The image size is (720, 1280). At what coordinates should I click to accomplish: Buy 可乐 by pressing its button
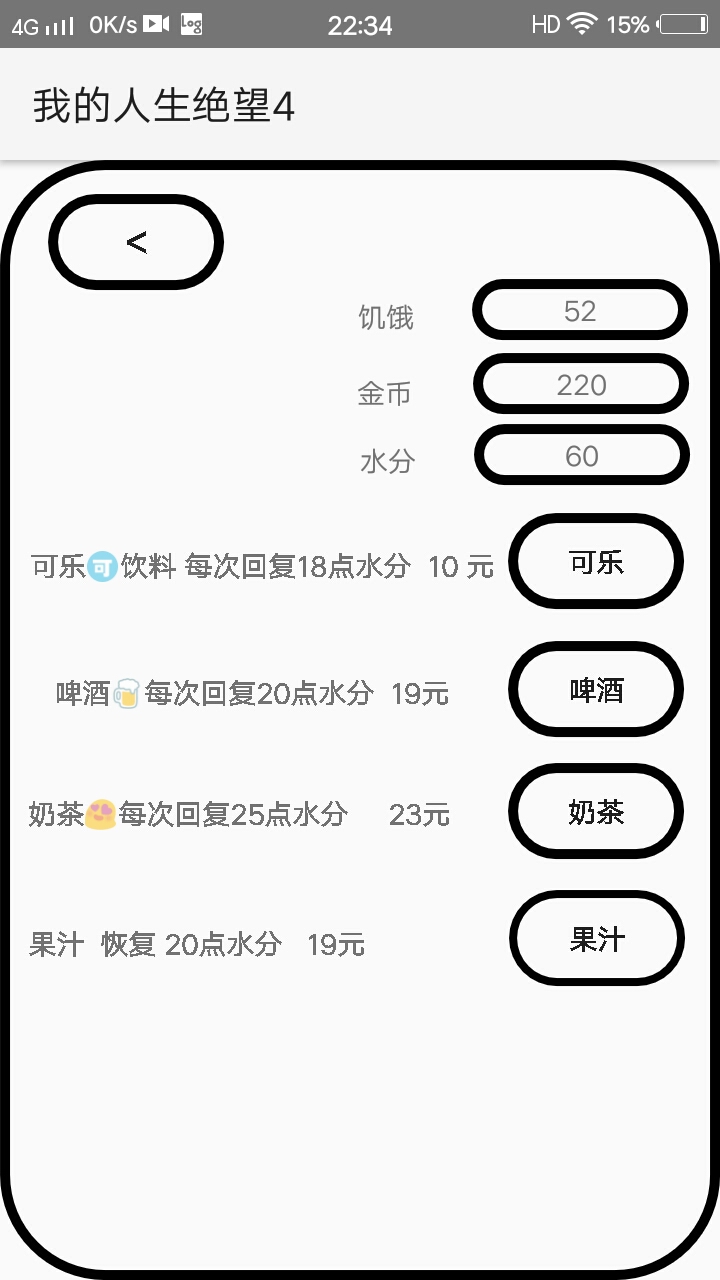point(596,562)
